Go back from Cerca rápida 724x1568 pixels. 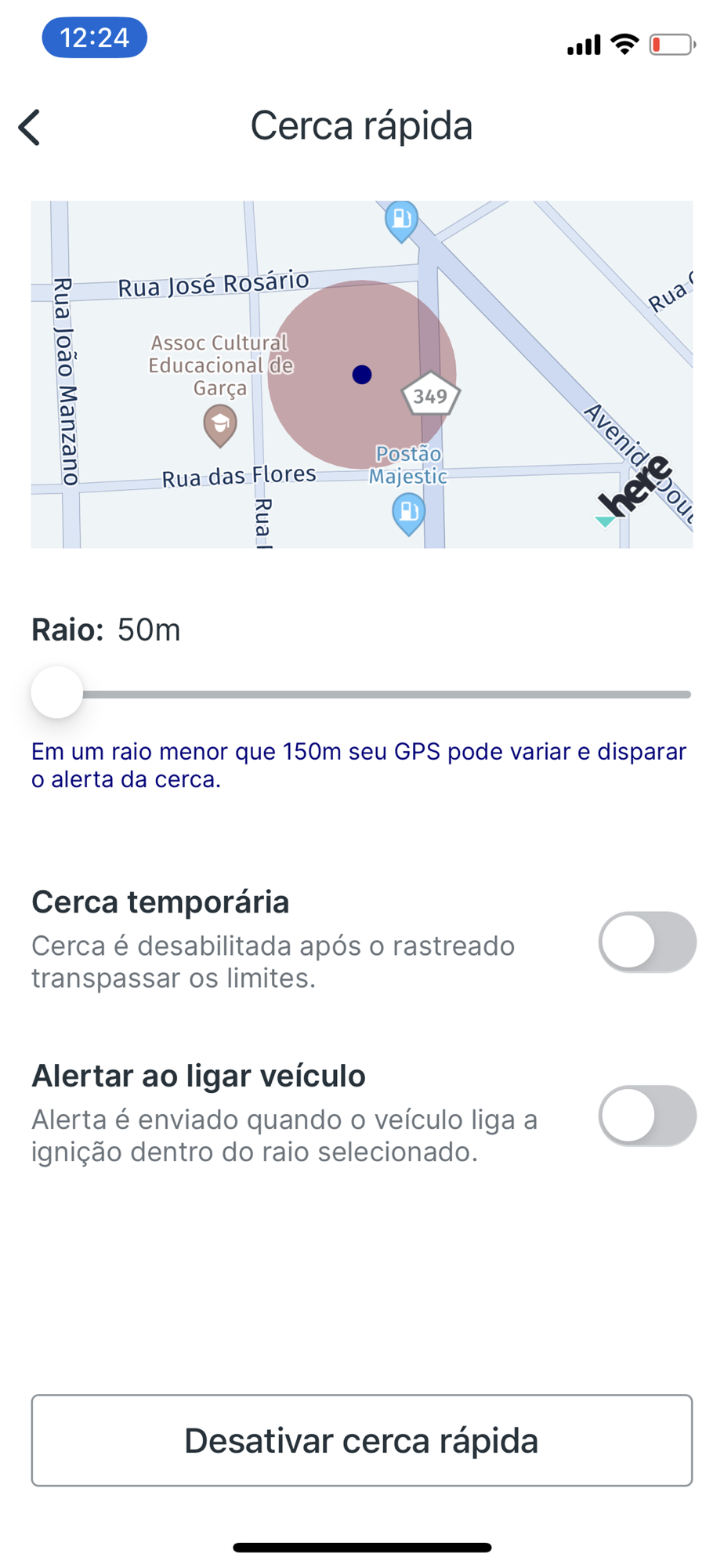(x=30, y=127)
